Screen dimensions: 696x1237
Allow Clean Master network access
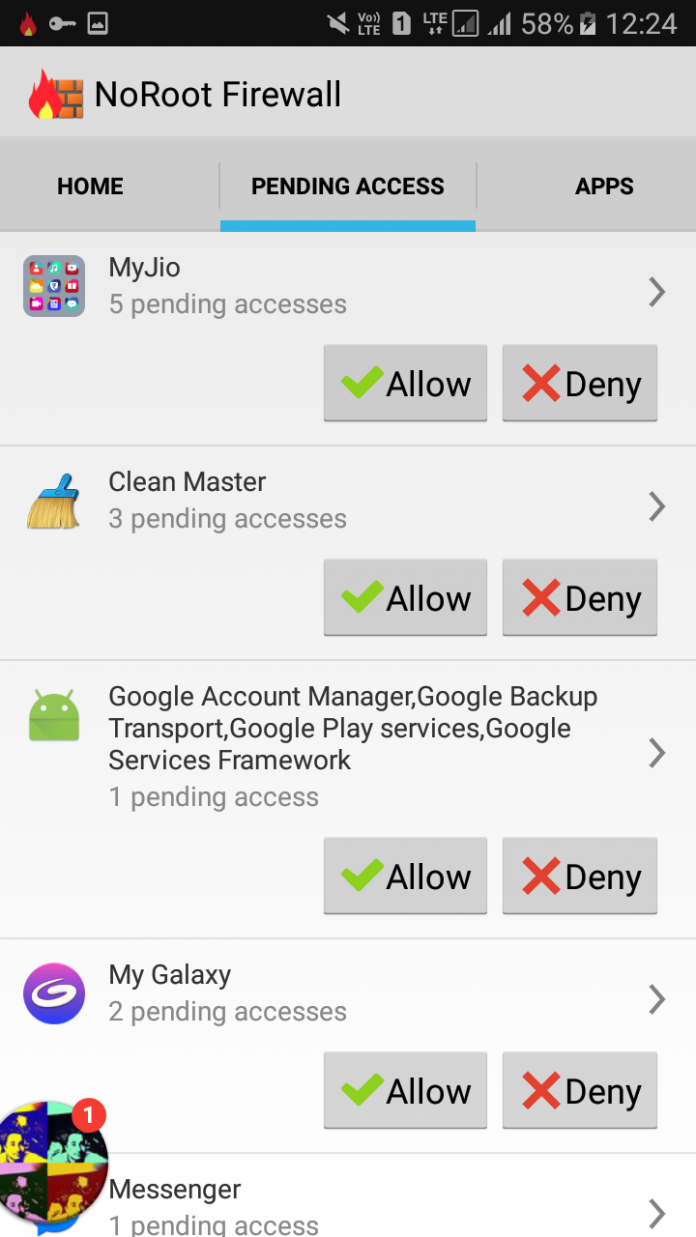point(405,598)
